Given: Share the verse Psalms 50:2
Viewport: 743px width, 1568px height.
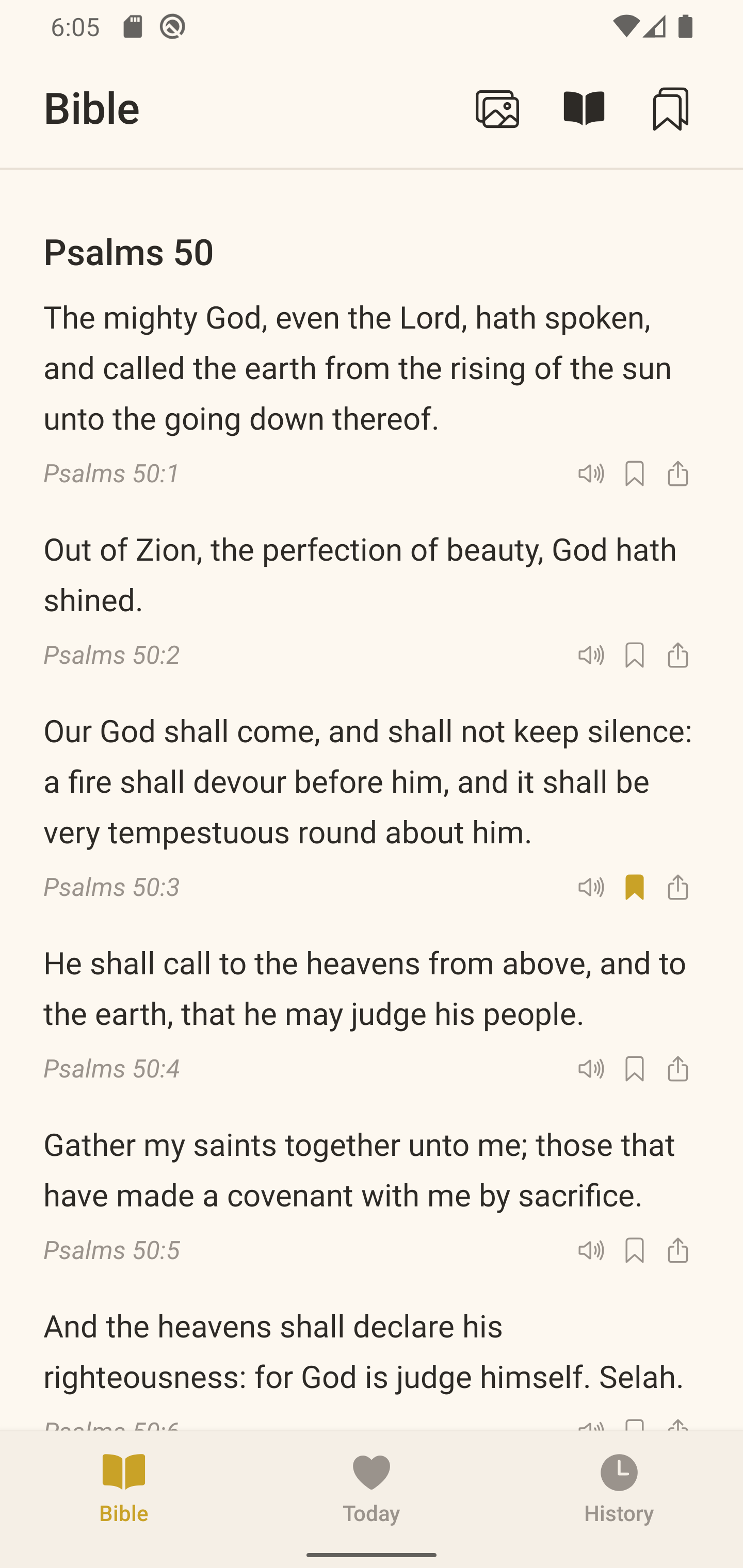Looking at the screenshot, I should 677,655.
